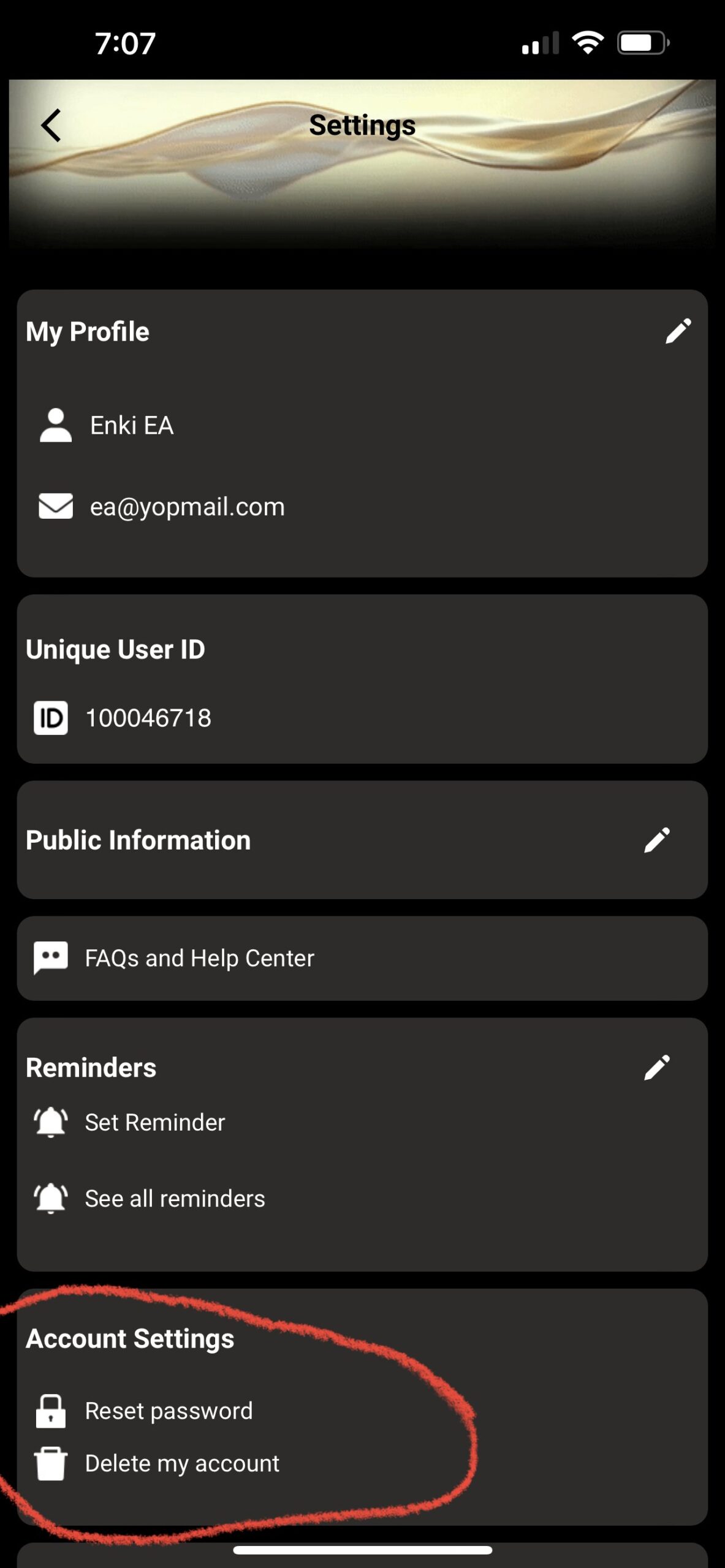Viewport: 725px width, 1568px height.
Task: Open FAQs and Help Center
Action: 362,959
